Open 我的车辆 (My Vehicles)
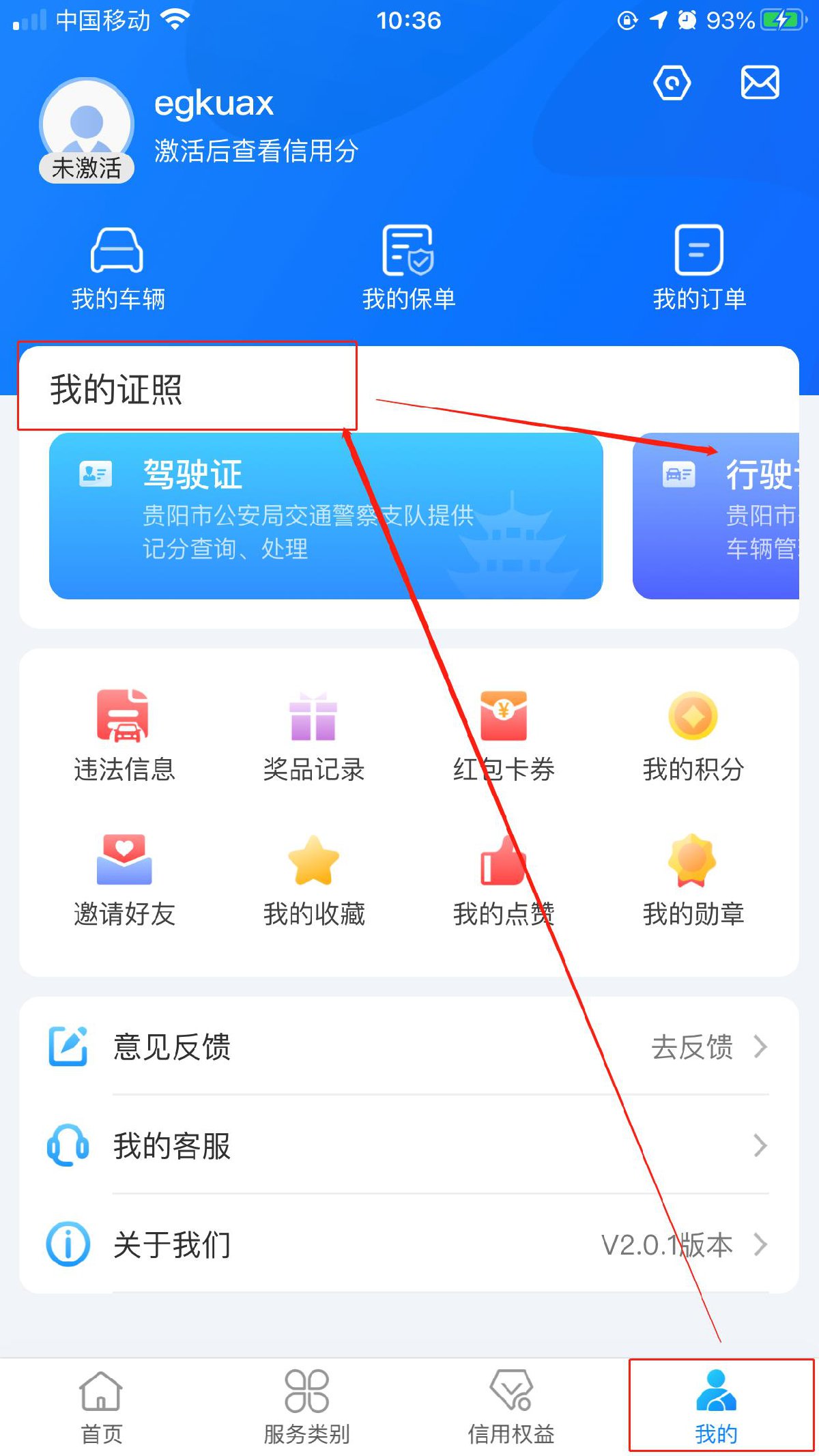The image size is (819, 1456). [x=117, y=269]
